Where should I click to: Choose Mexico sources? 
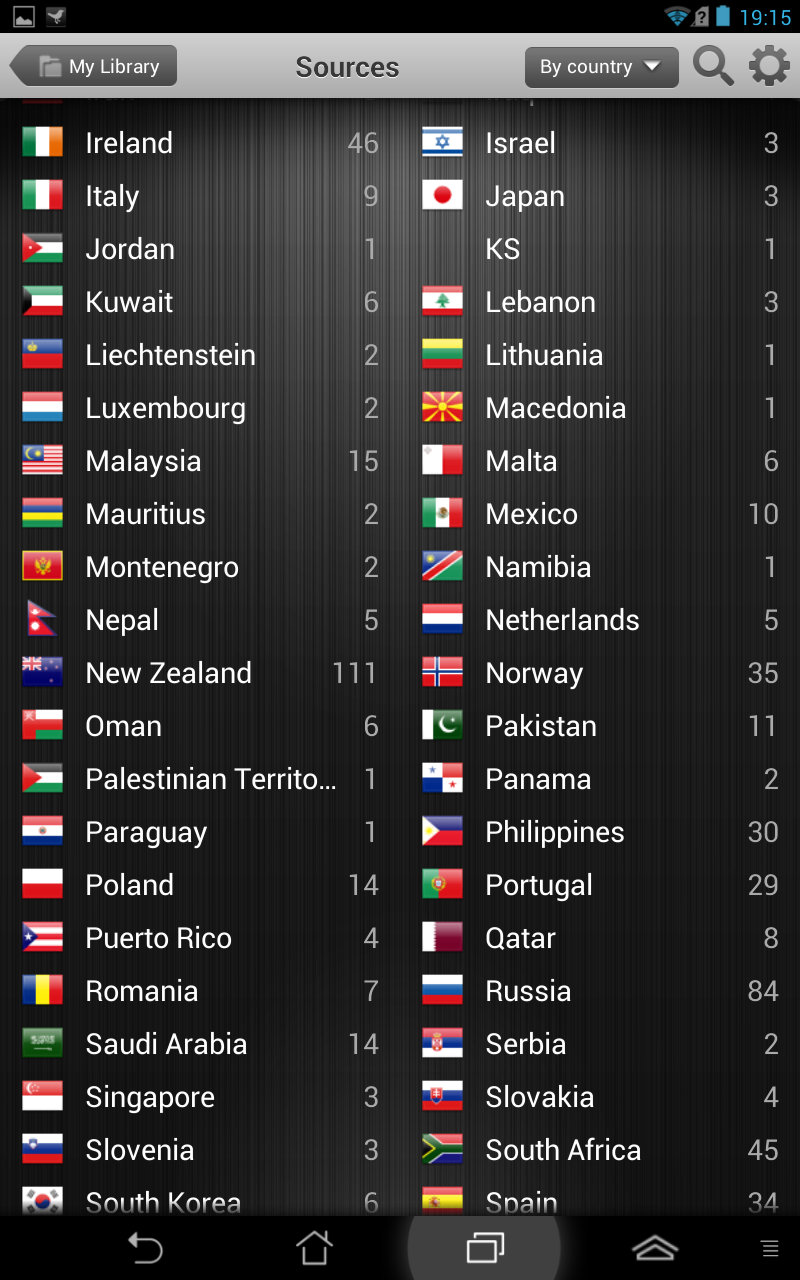tap(600, 514)
